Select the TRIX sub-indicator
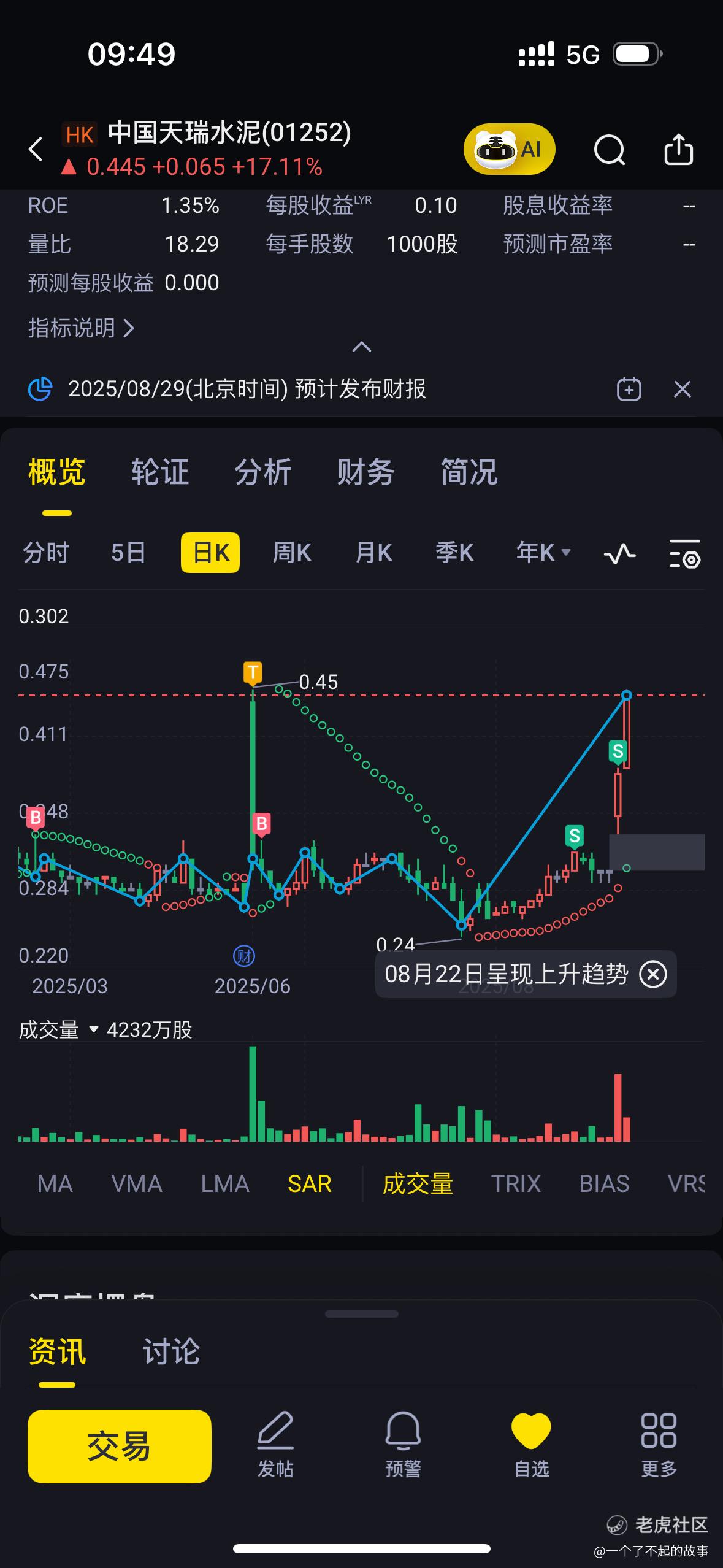The height and width of the screenshot is (1568, 723). pos(516,1183)
